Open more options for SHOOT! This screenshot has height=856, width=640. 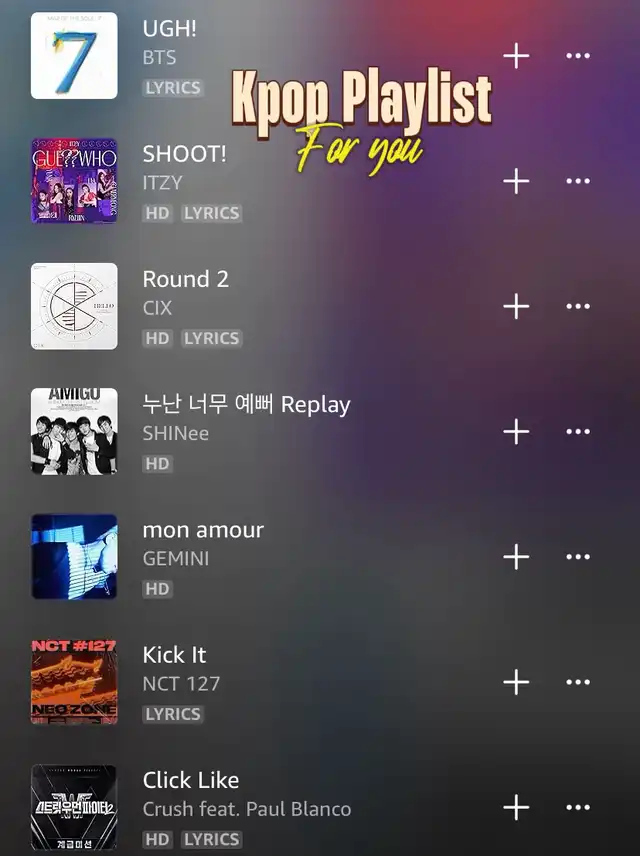coord(578,181)
